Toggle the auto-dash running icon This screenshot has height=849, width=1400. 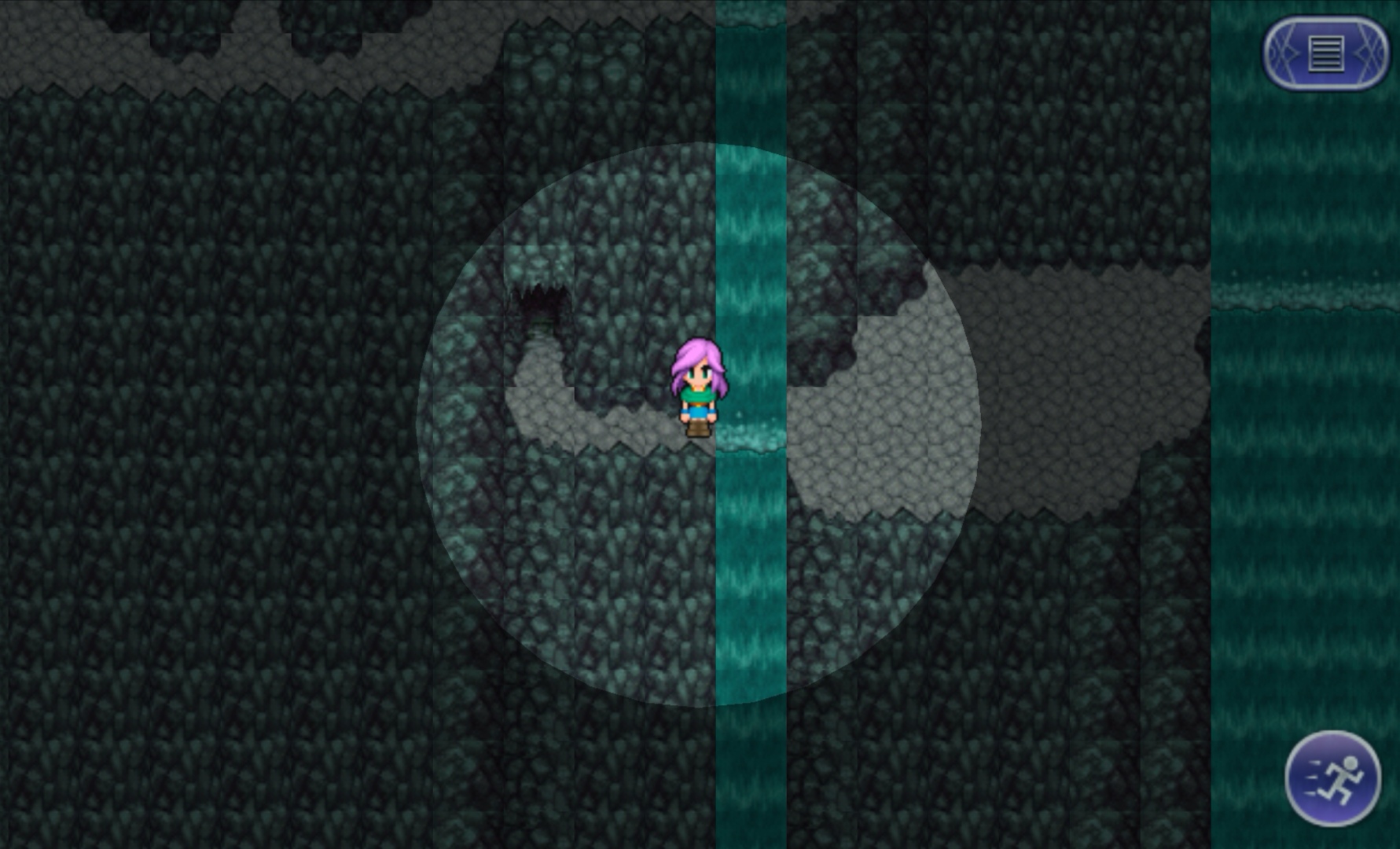[x=1332, y=778]
